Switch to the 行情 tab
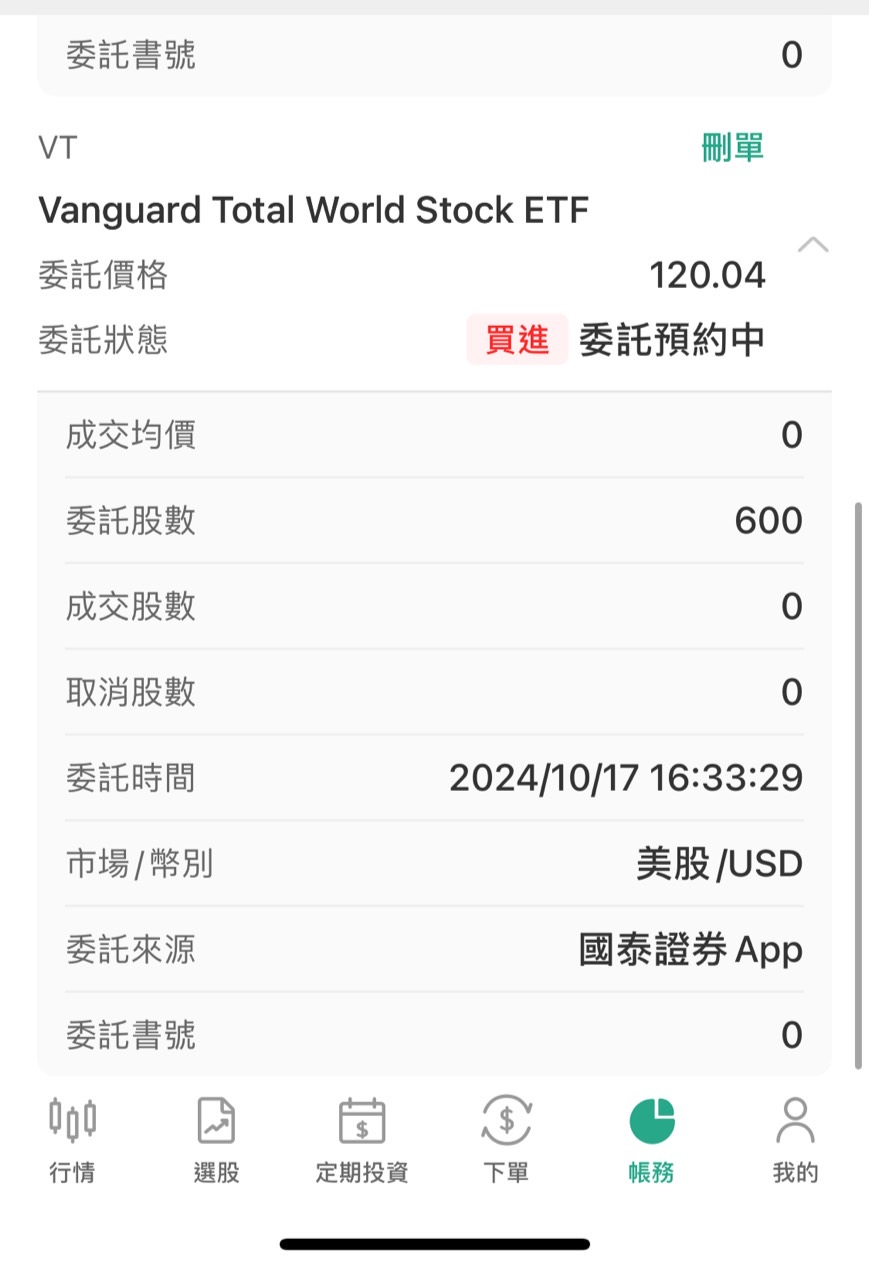Viewport: 869px width, 1269px height. [72, 1140]
